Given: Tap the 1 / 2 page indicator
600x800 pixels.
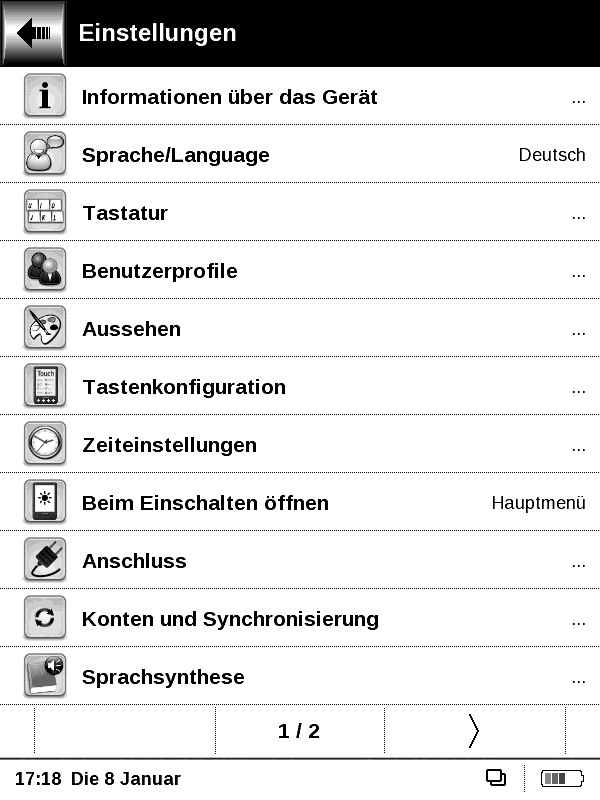Looking at the screenshot, I should coord(299,731).
